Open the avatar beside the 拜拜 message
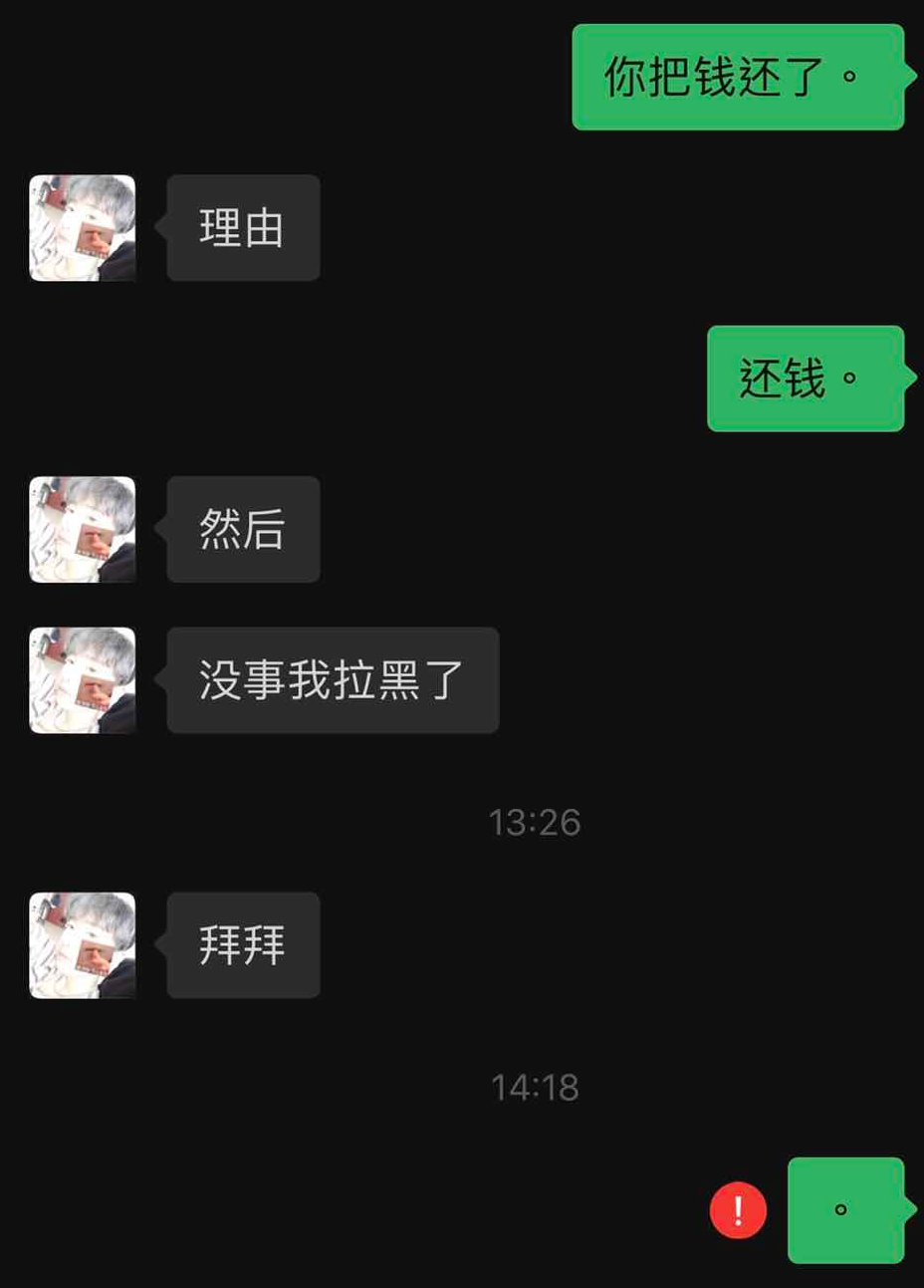 tap(83, 945)
